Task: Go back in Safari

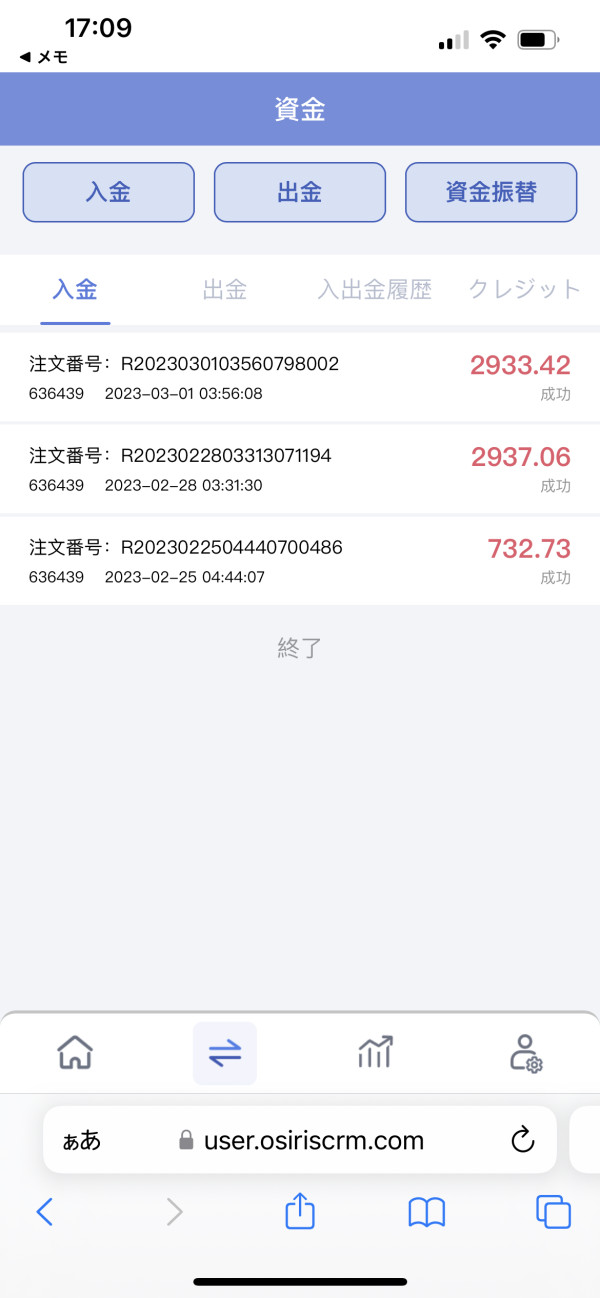Action: [44, 1212]
